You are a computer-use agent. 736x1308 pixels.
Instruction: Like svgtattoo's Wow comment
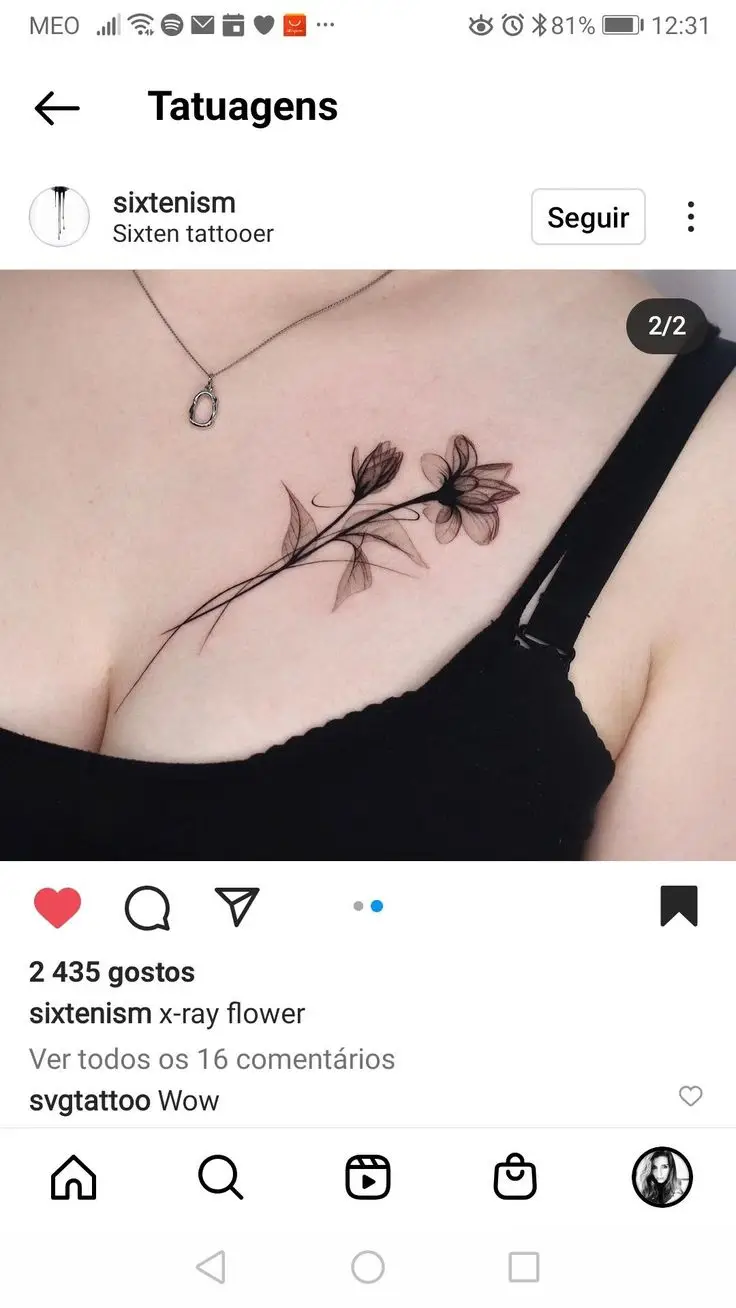tap(690, 1096)
